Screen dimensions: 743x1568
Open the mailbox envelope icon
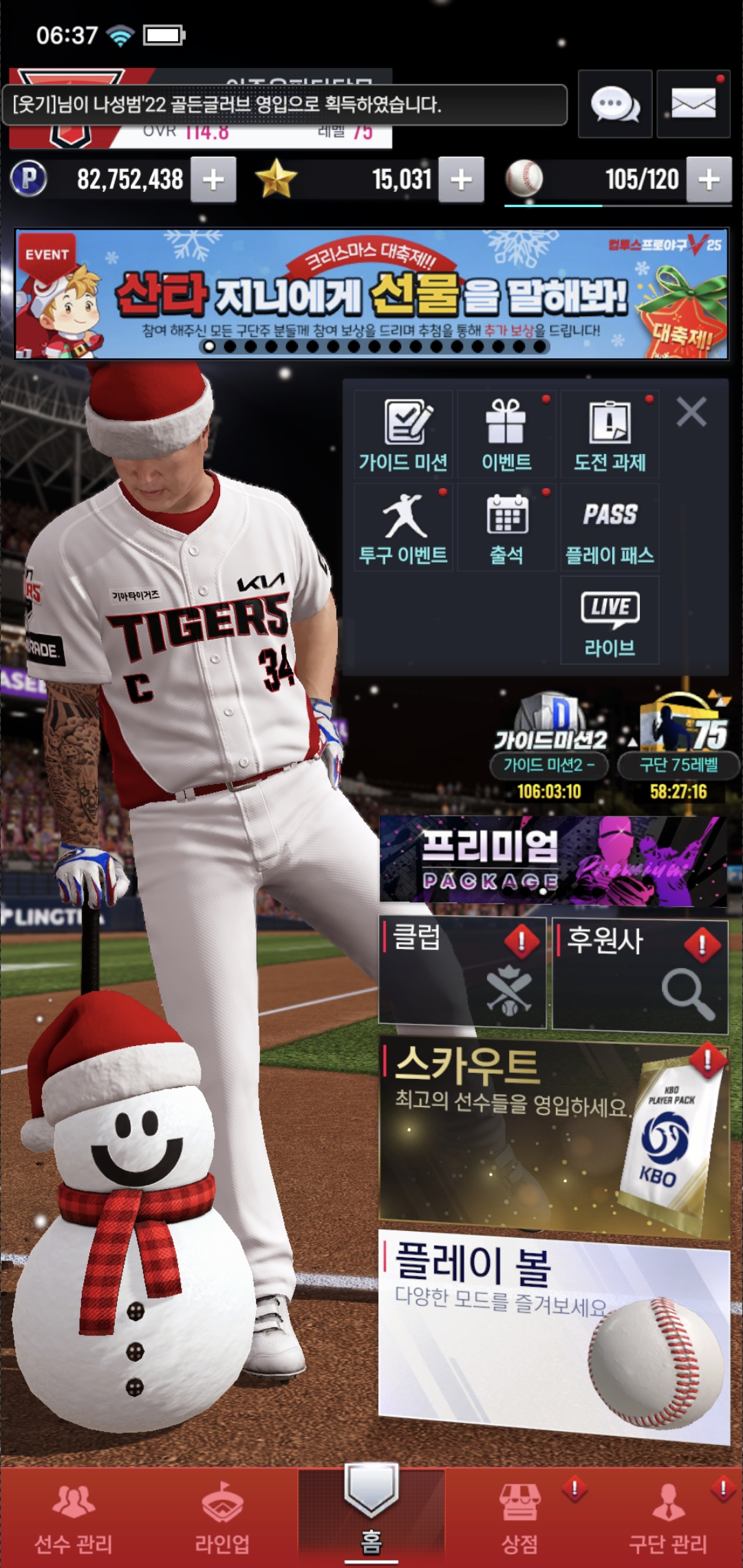(x=693, y=105)
